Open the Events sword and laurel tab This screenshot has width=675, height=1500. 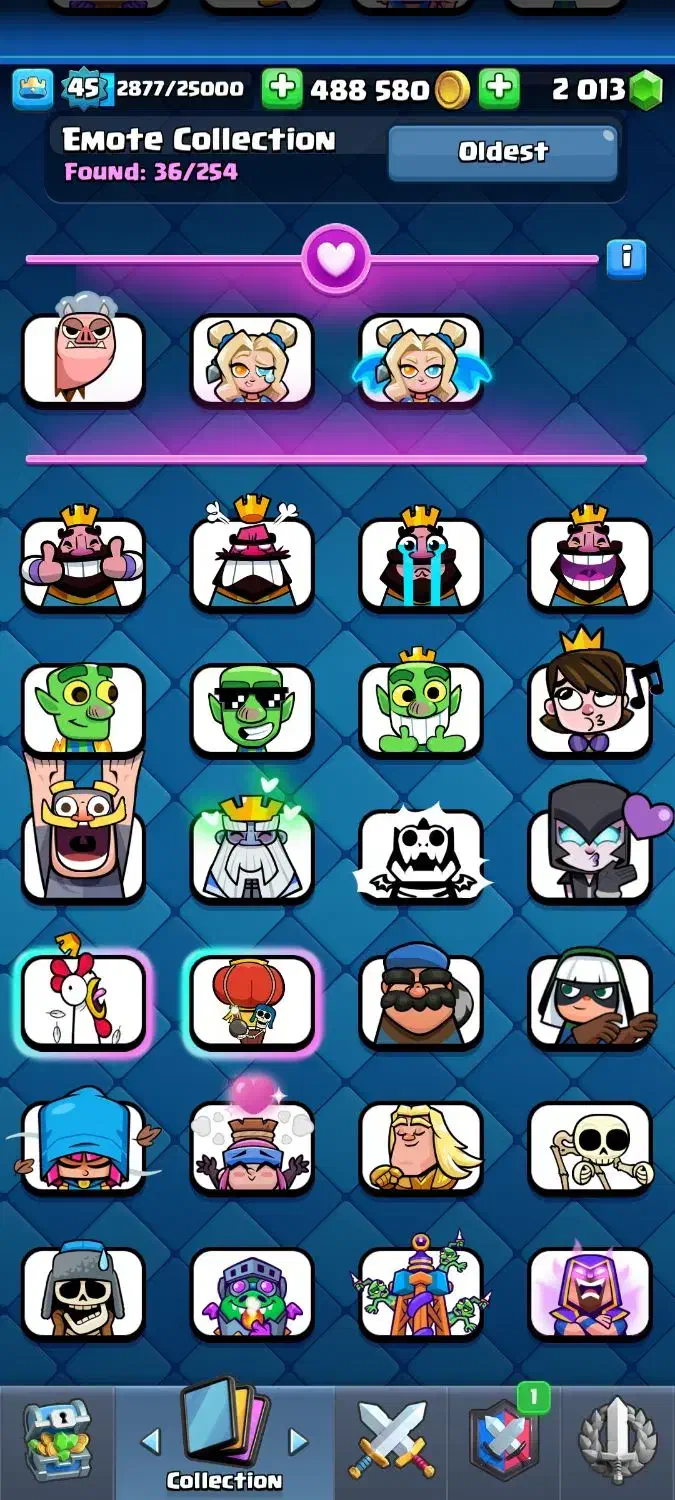618,1442
